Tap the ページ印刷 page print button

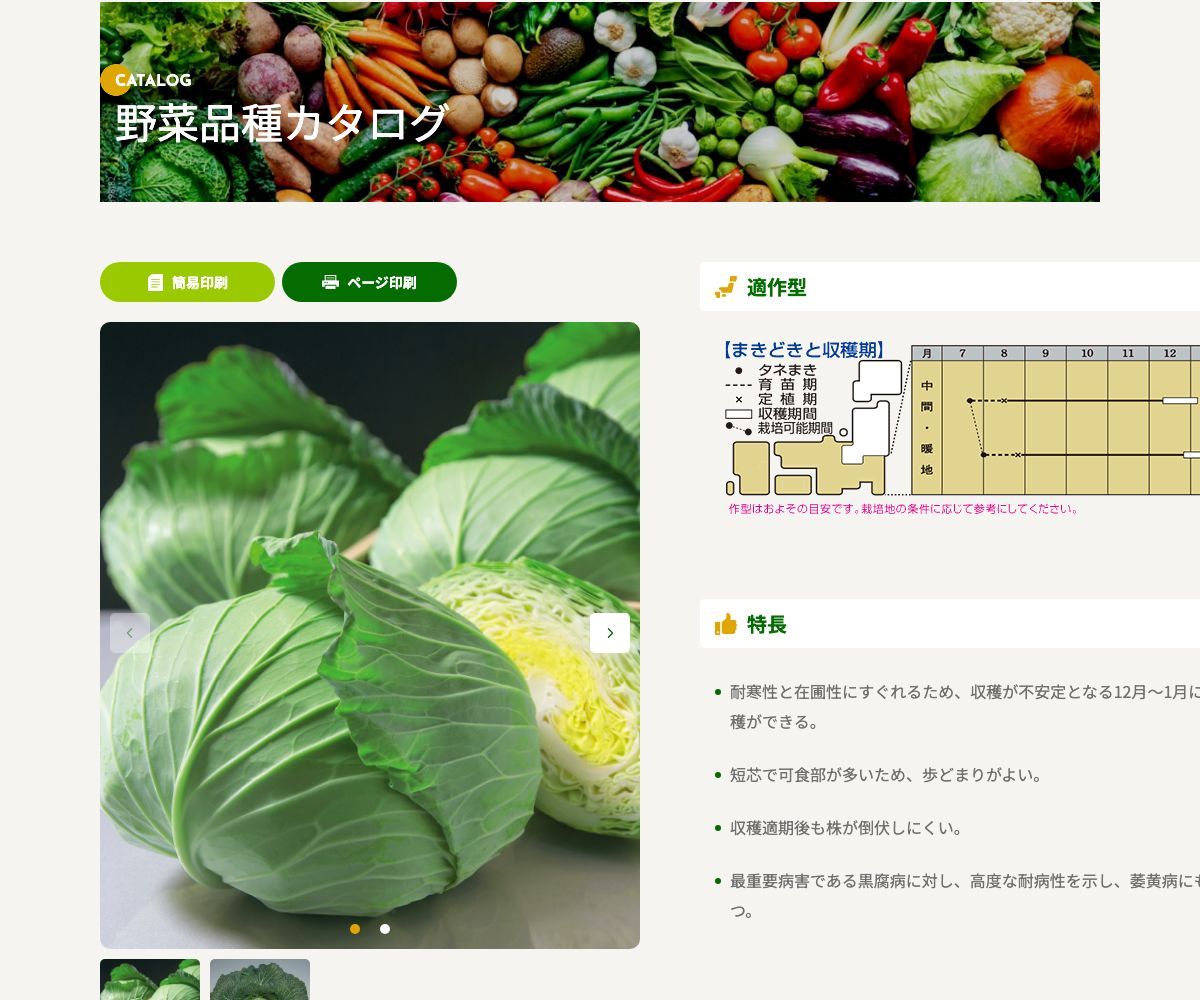coord(369,282)
